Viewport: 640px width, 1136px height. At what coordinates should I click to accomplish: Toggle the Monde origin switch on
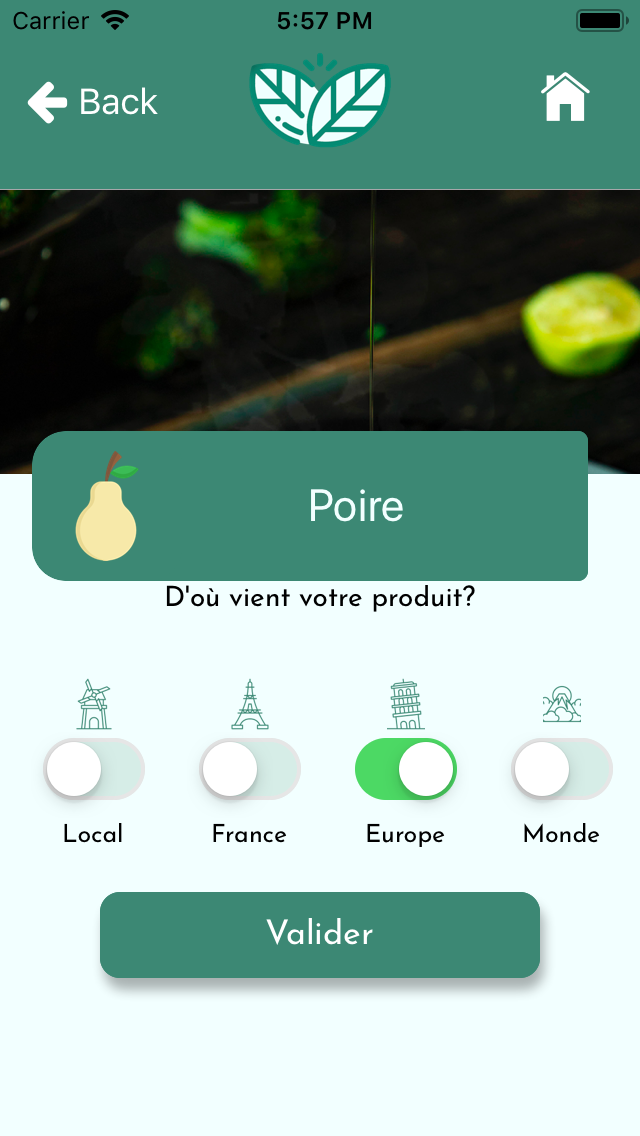coord(562,770)
